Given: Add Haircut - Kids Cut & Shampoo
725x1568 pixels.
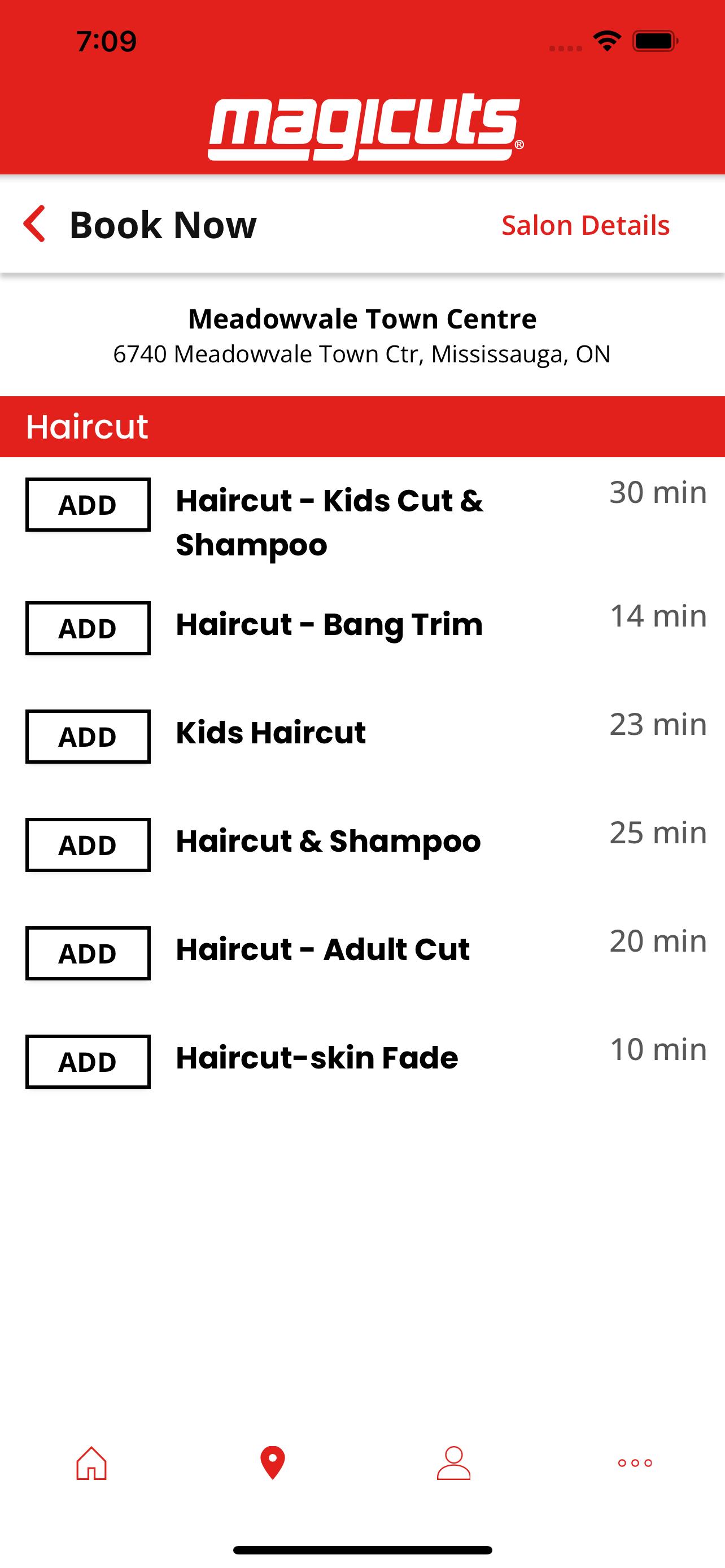Looking at the screenshot, I should click(88, 505).
